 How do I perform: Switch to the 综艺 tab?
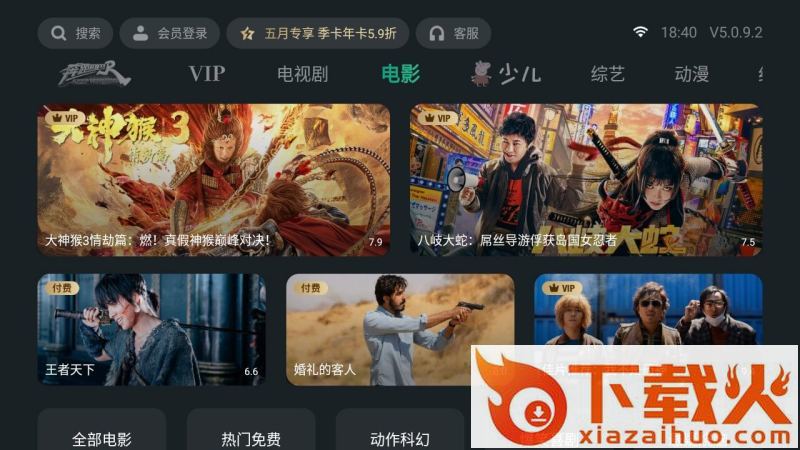pyautogui.click(x=607, y=74)
